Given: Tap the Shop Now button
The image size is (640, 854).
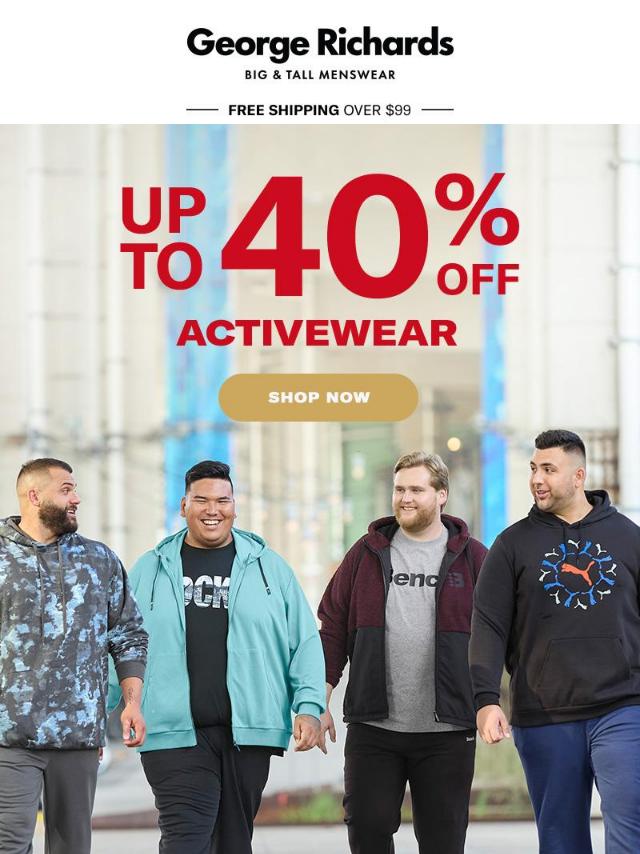Looking at the screenshot, I should click(318, 397).
